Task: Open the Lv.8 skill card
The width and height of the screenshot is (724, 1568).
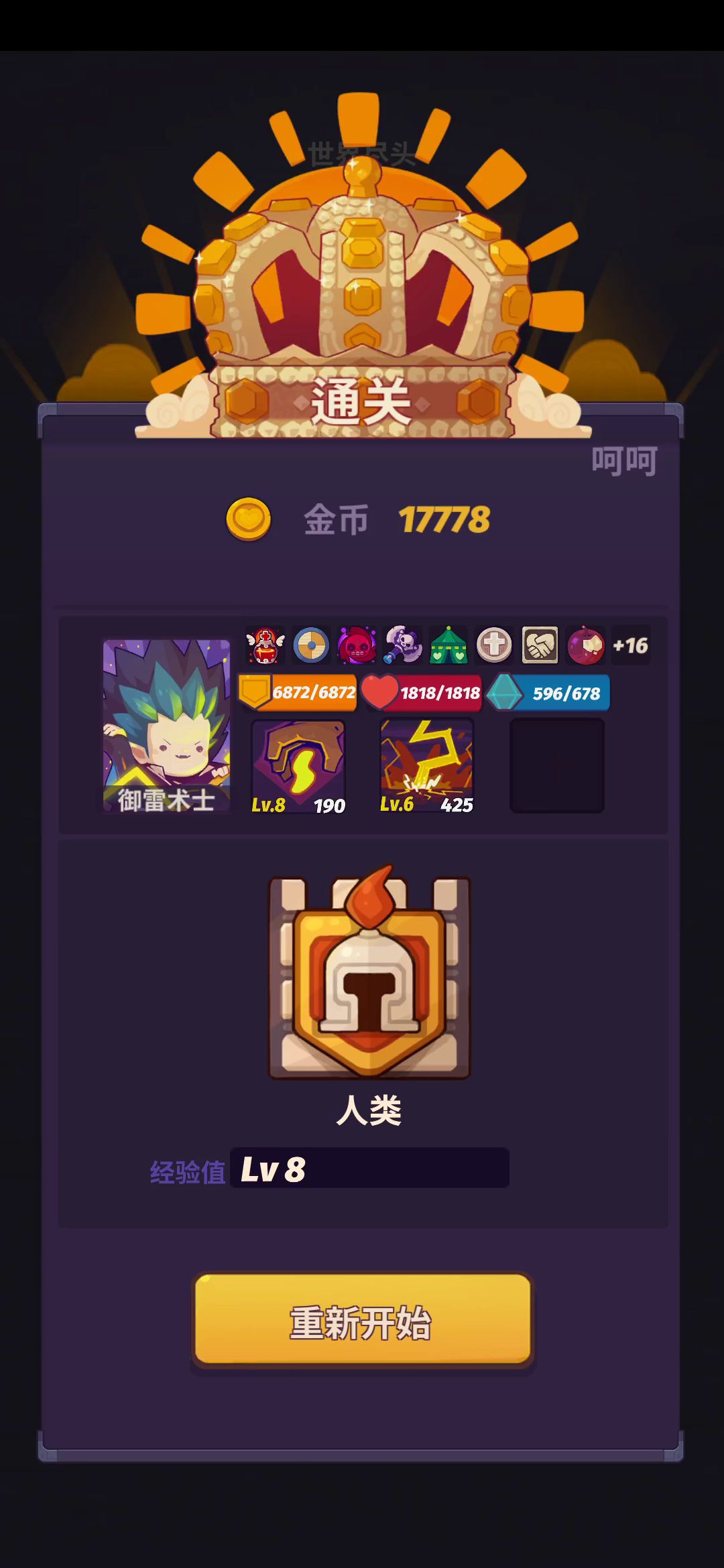Action: (298, 767)
